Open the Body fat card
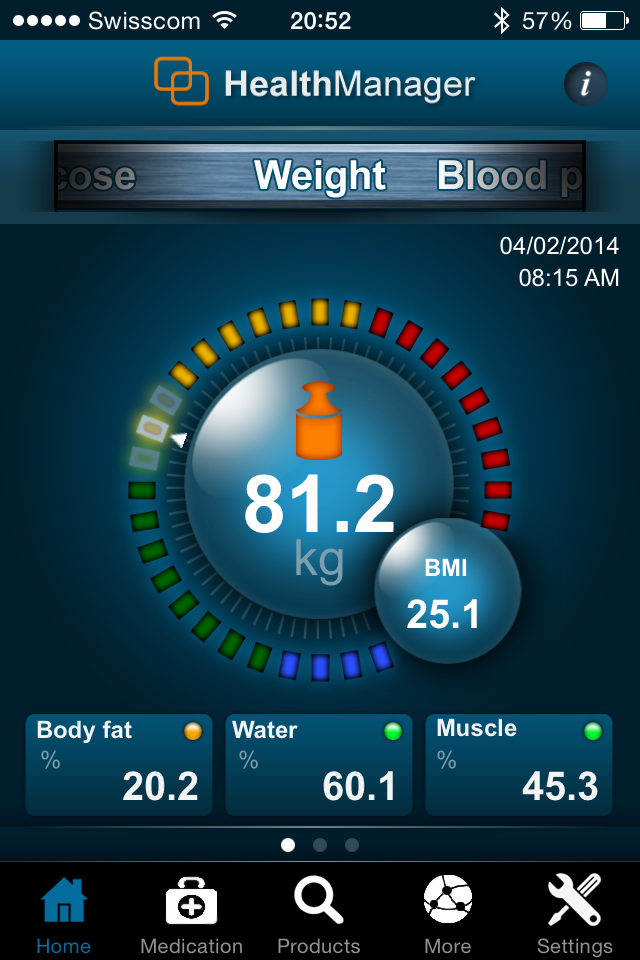640x960 pixels. click(x=119, y=765)
